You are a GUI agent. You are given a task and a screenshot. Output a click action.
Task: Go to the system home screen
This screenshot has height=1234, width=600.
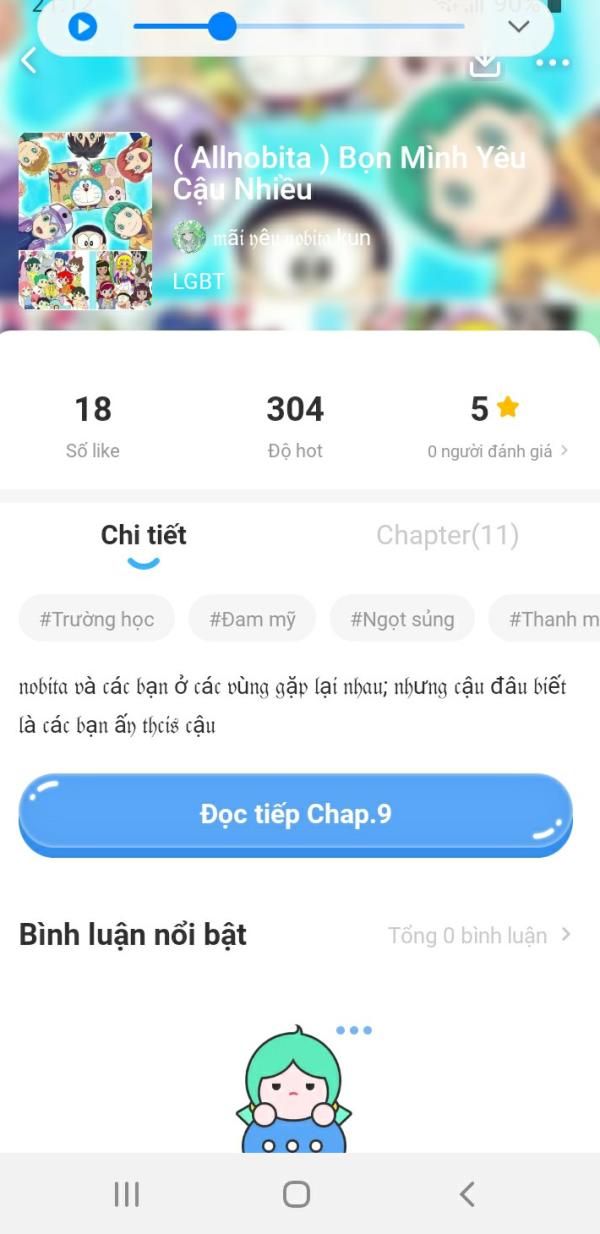pos(296,1193)
